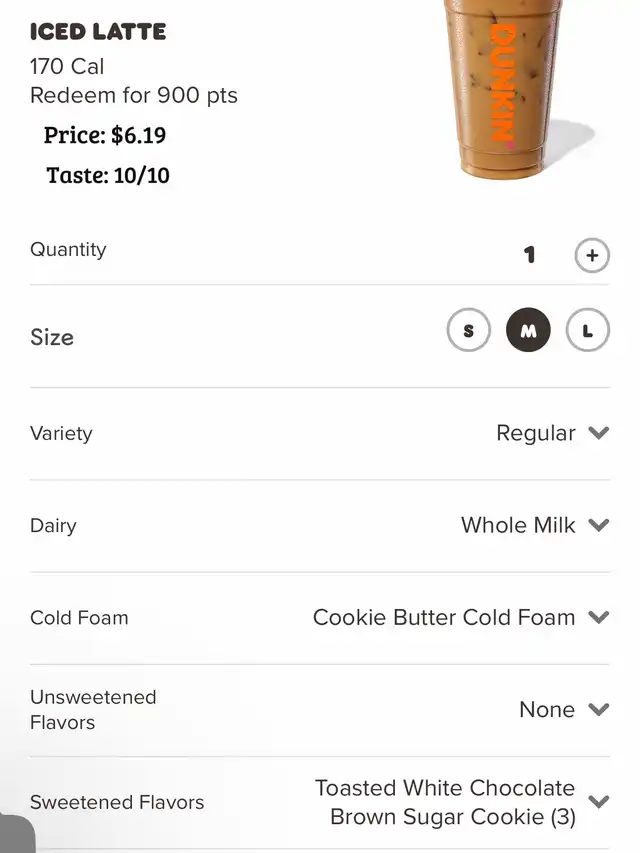Change the Dairy option from Whole Milk
This screenshot has height=853, width=640.
tap(598, 525)
